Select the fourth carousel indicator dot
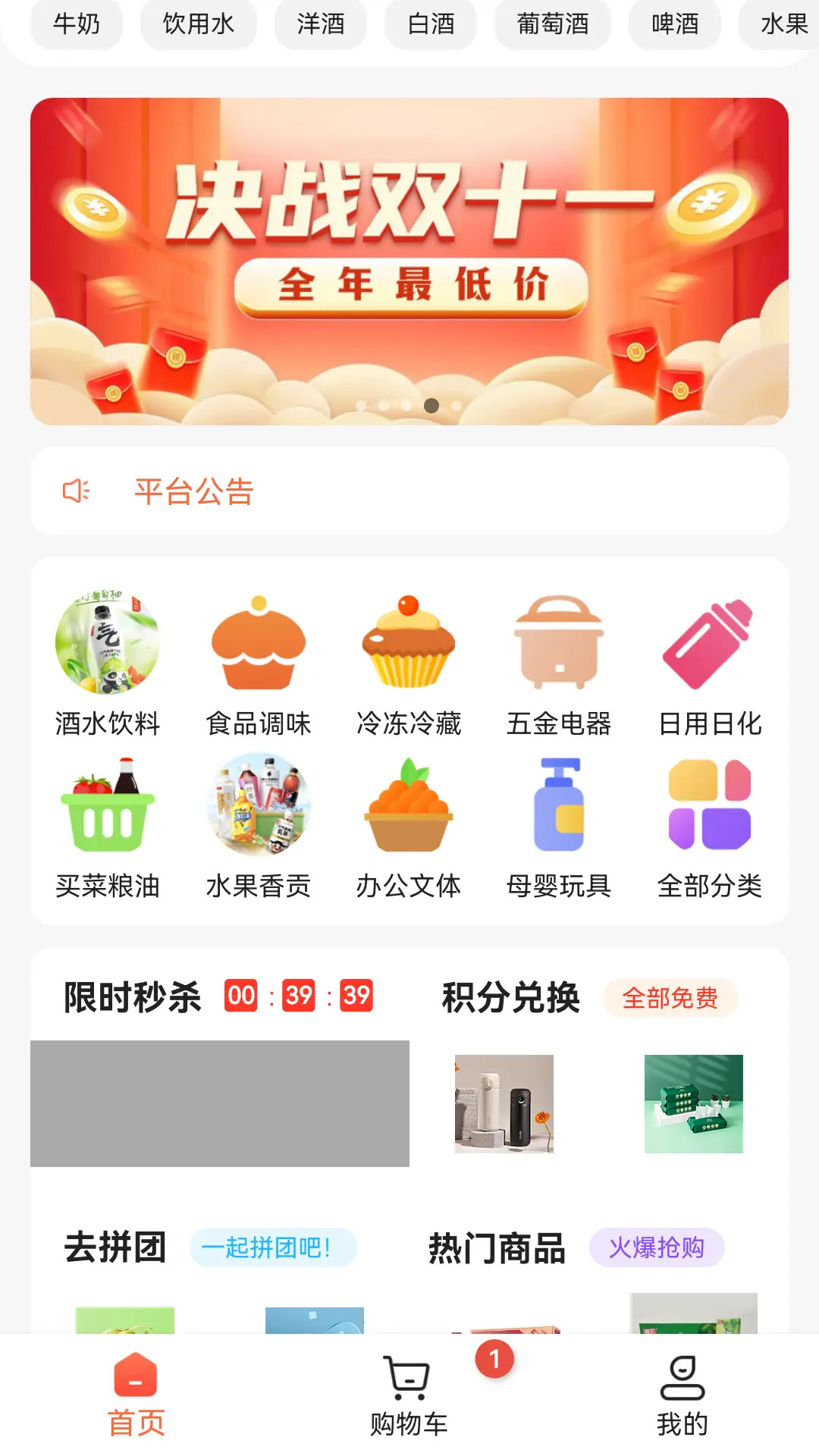Image resolution: width=819 pixels, height=1456 pixels. click(x=432, y=406)
